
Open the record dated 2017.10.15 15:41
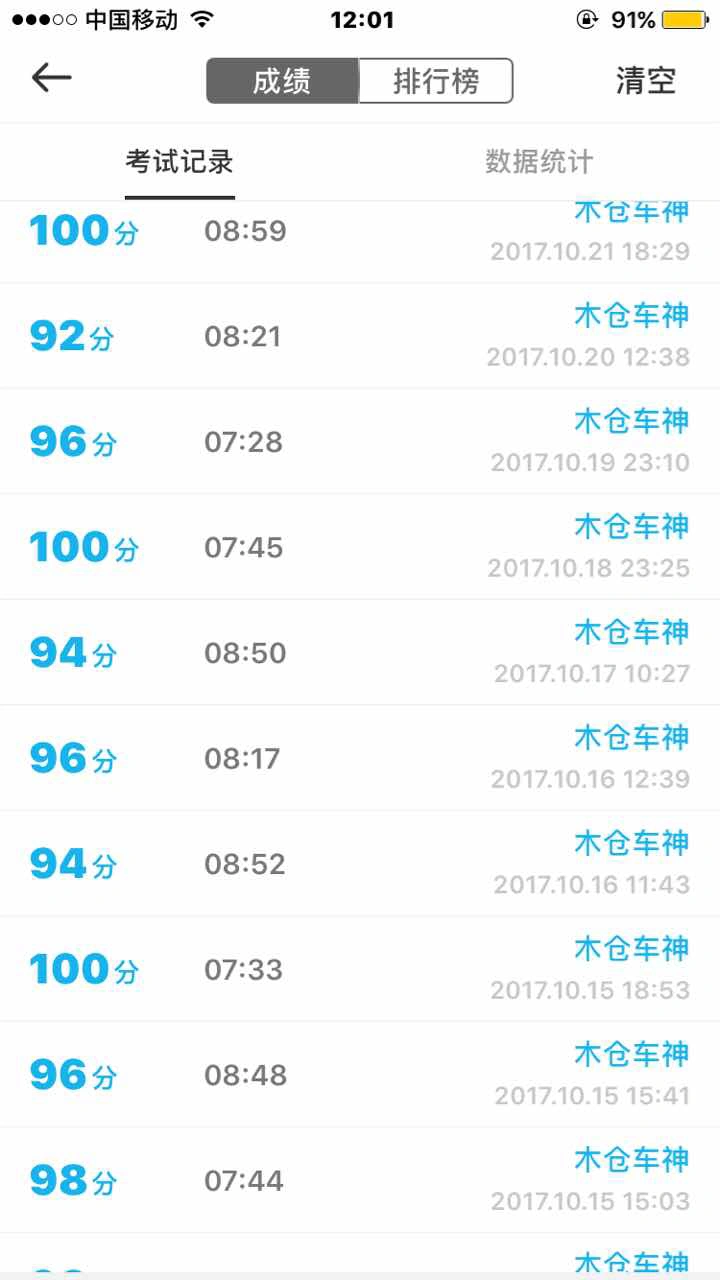click(x=360, y=1075)
